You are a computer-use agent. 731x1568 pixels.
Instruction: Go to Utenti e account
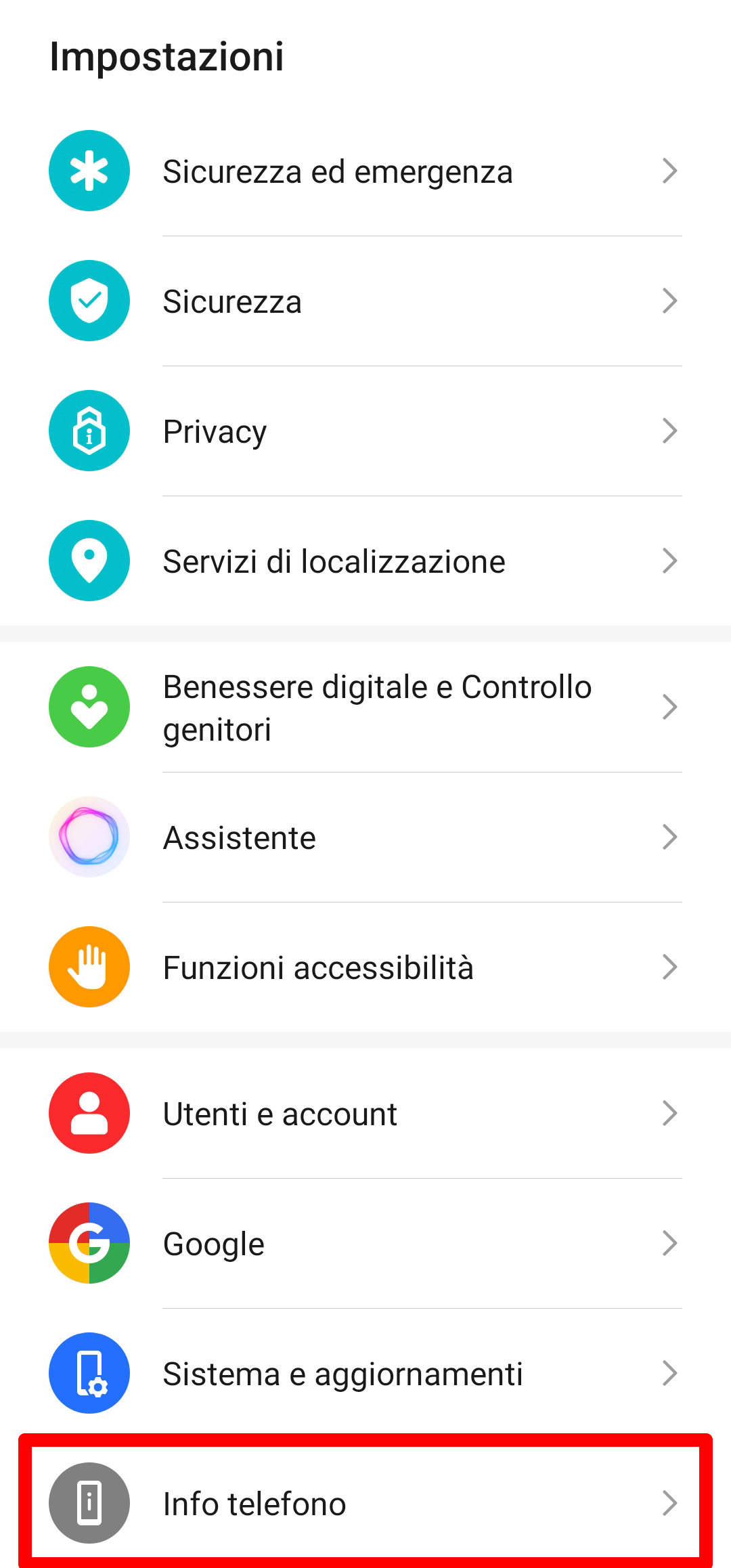(x=365, y=1114)
